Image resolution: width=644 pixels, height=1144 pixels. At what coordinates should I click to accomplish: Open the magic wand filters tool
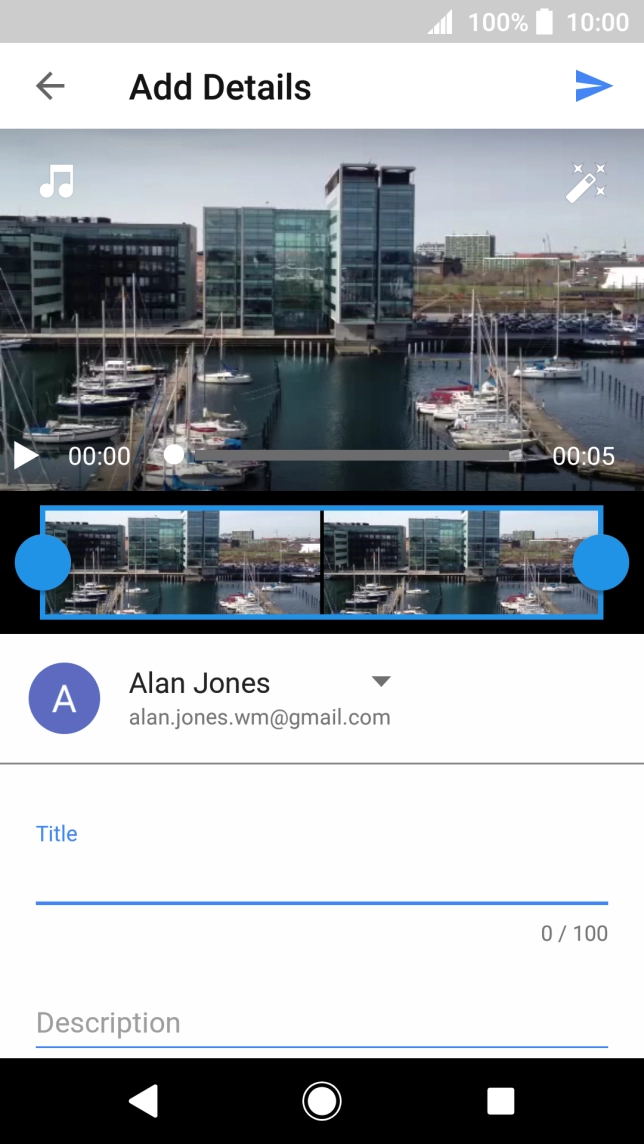click(x=586, y=183)
